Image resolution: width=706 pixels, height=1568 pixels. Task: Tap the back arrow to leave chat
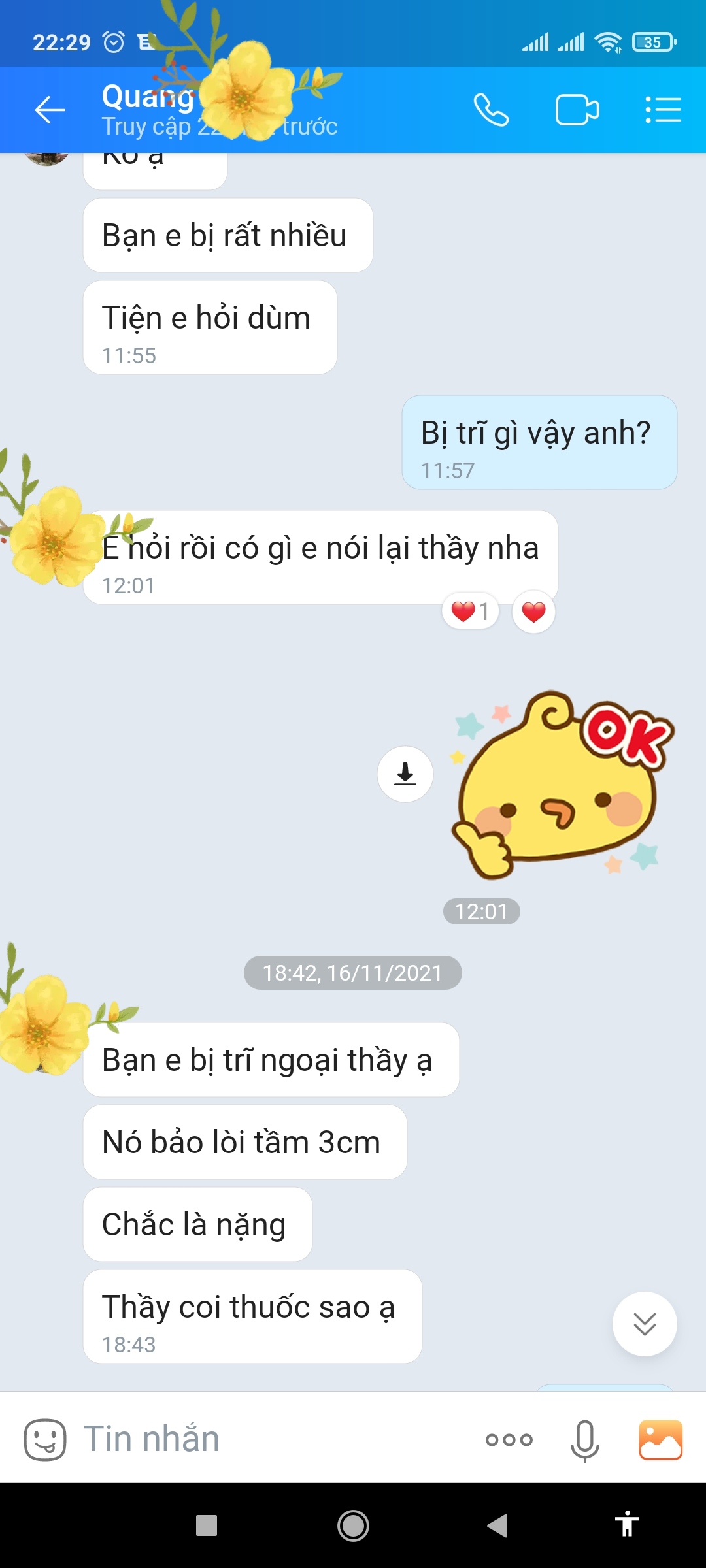pos(51,110)
